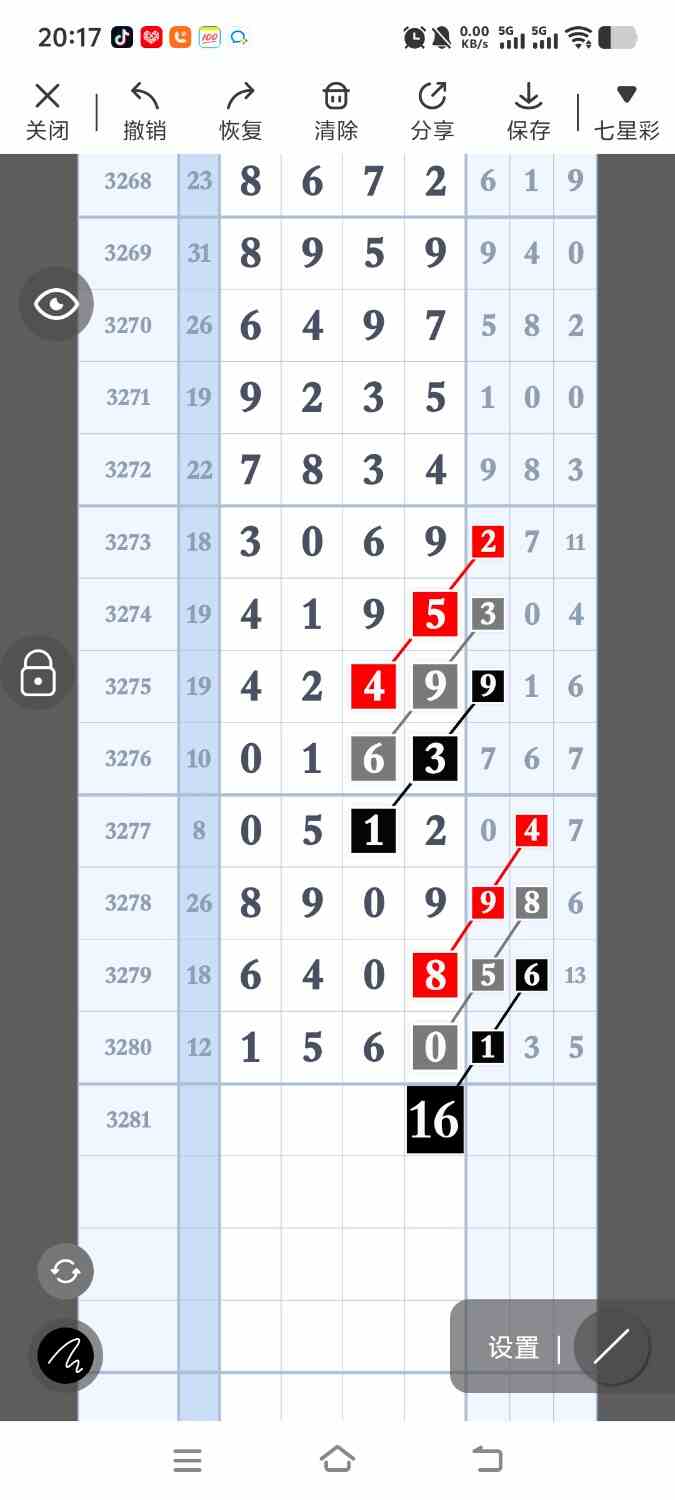This screenshot has width=675, height=1500.
Task: Select the freehand pen tool
Action: click(66, 1356)
